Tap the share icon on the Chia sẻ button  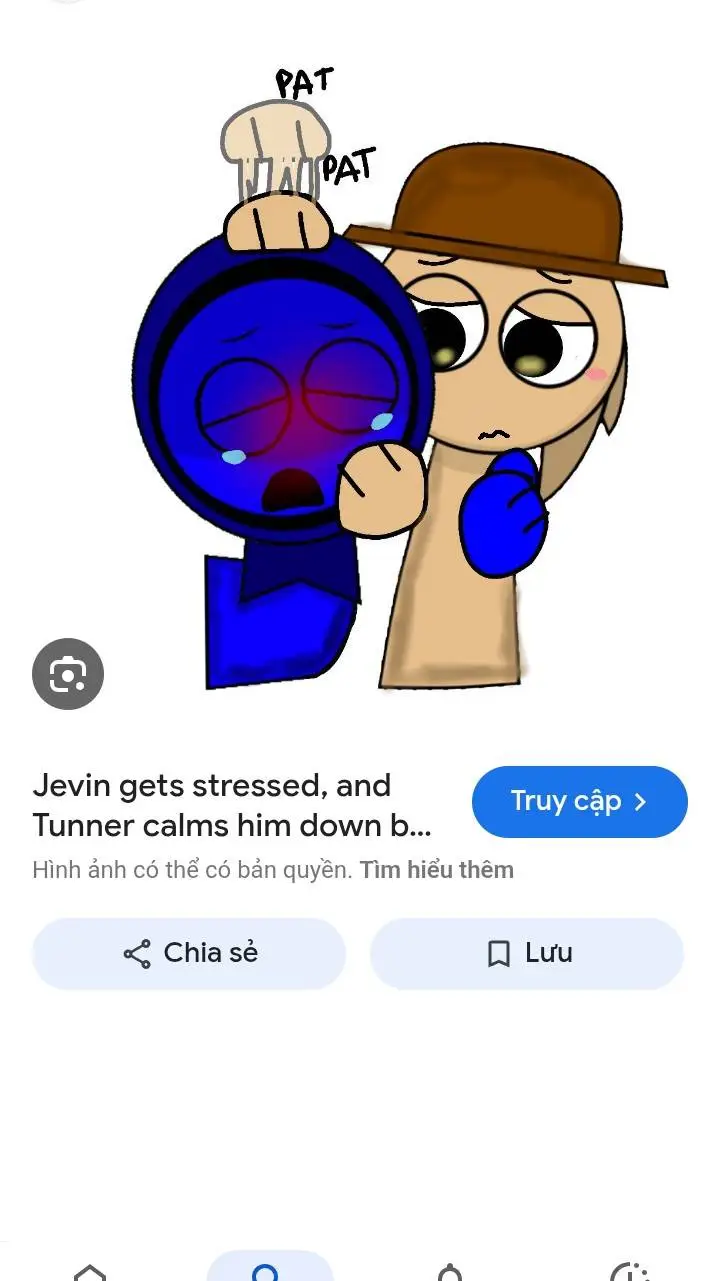click(x=139, y=953)
